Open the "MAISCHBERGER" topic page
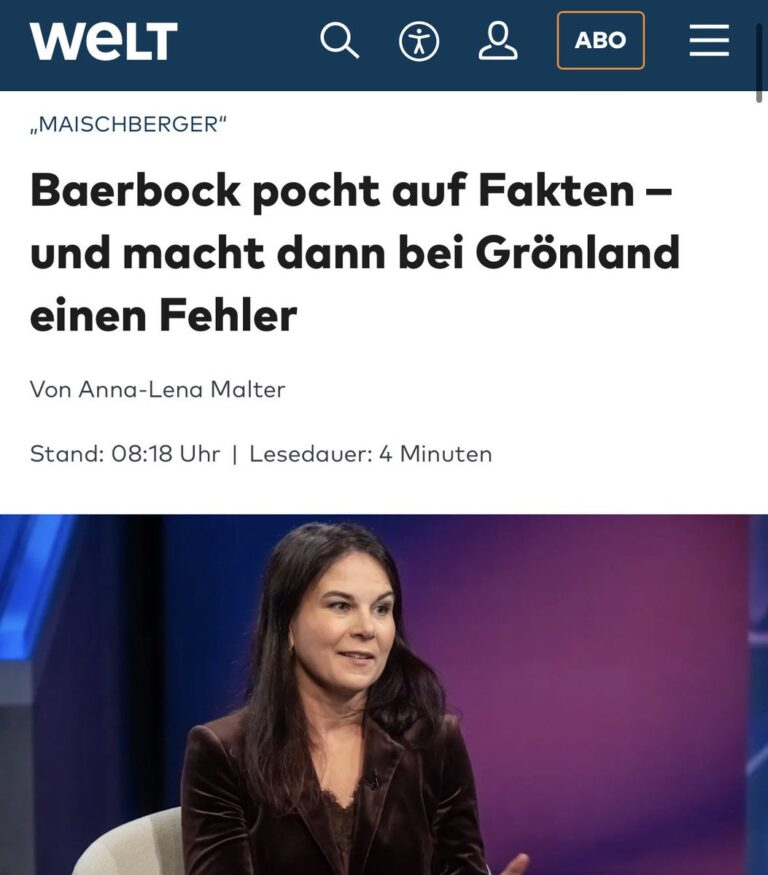This screenshot has width=768, height=875. 130,125
